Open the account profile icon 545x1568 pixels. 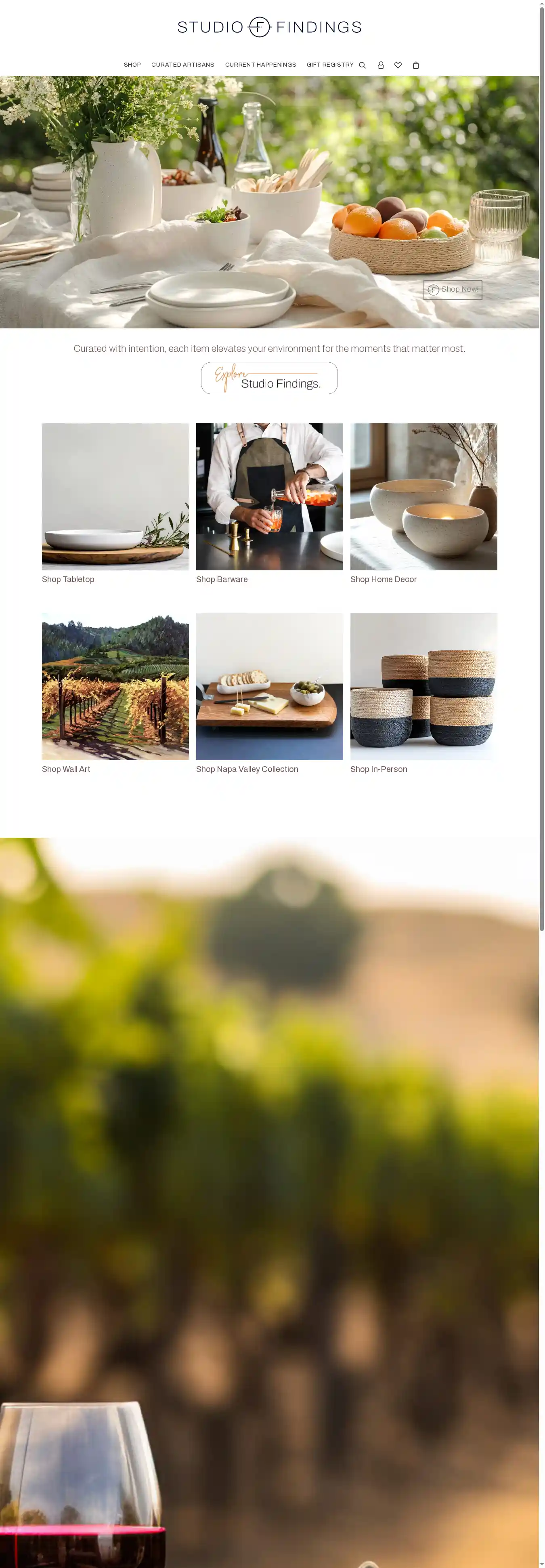(381, 65)
